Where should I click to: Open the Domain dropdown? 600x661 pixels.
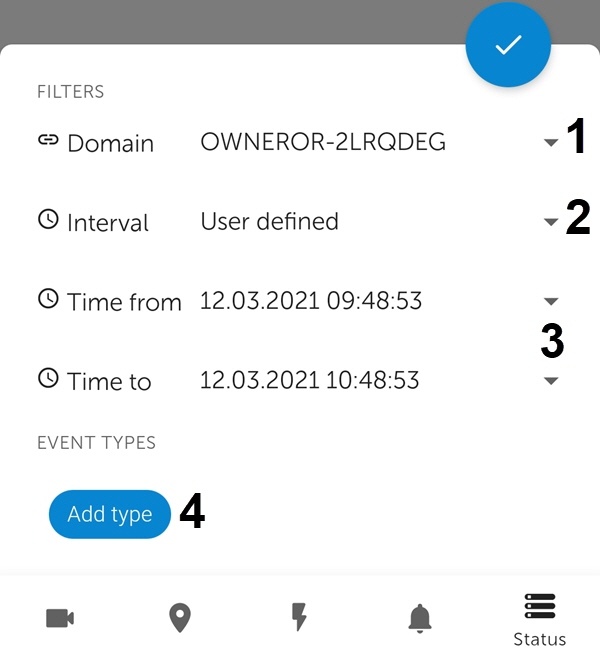pyautogui.click(x=550, y=143)
